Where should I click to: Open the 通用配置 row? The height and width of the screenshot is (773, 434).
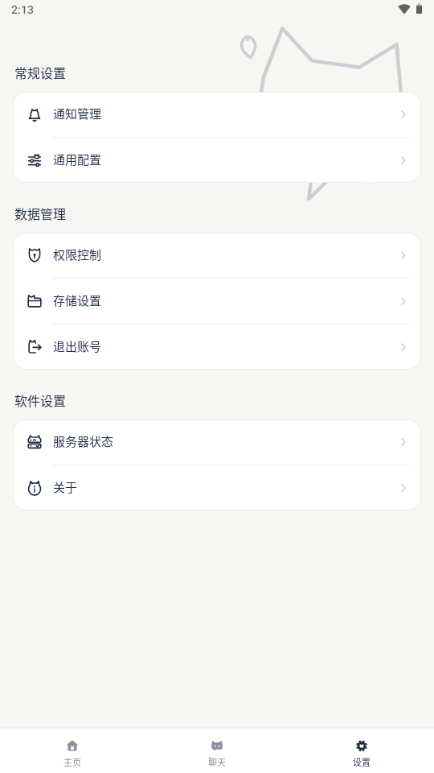coord(217,160)
